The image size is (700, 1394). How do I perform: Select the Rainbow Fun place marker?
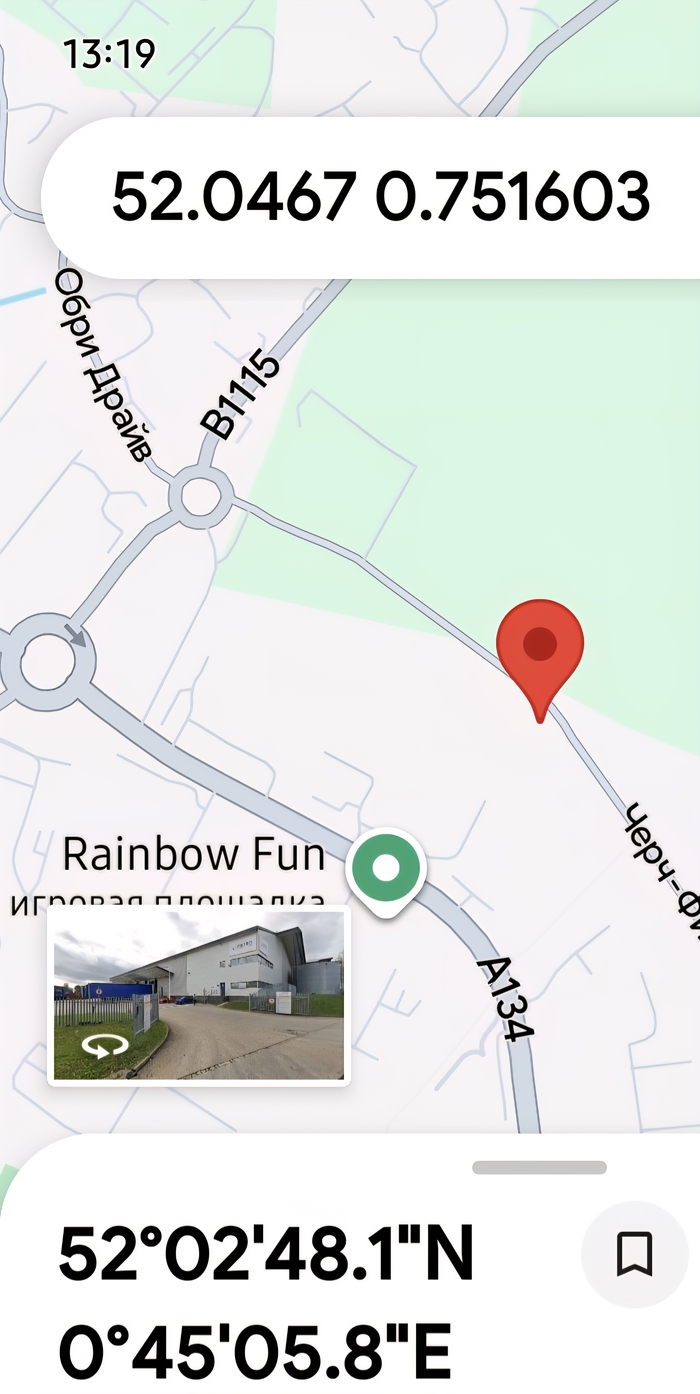click(x=386, y=869)
